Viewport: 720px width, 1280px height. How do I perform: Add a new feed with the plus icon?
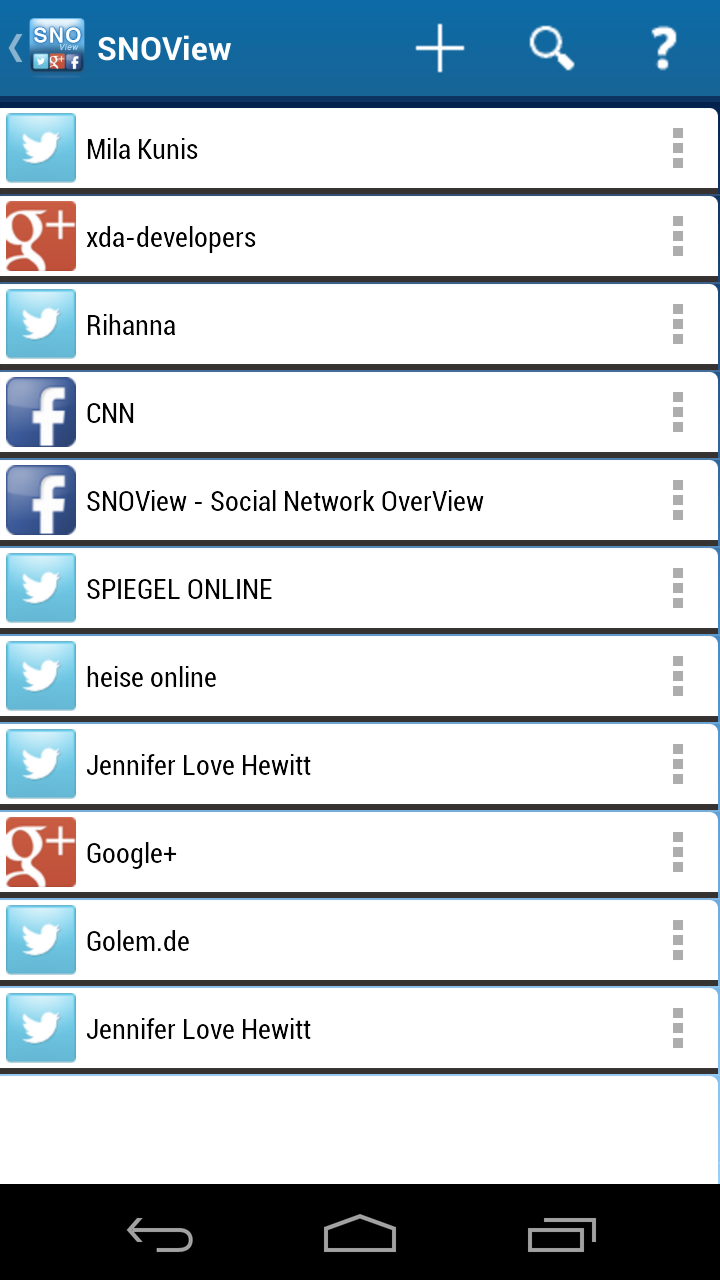[x=440, y=48]
